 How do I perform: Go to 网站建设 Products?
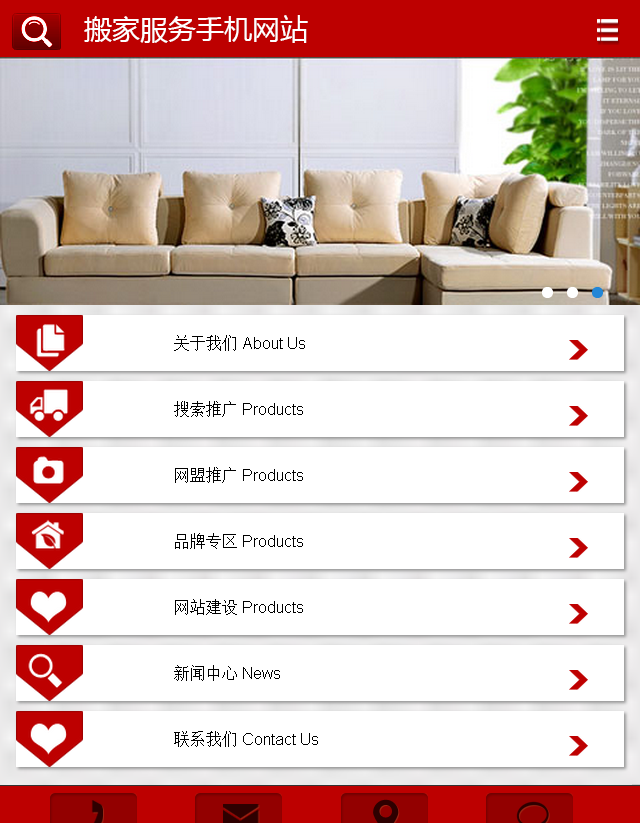tap(320, 607)
